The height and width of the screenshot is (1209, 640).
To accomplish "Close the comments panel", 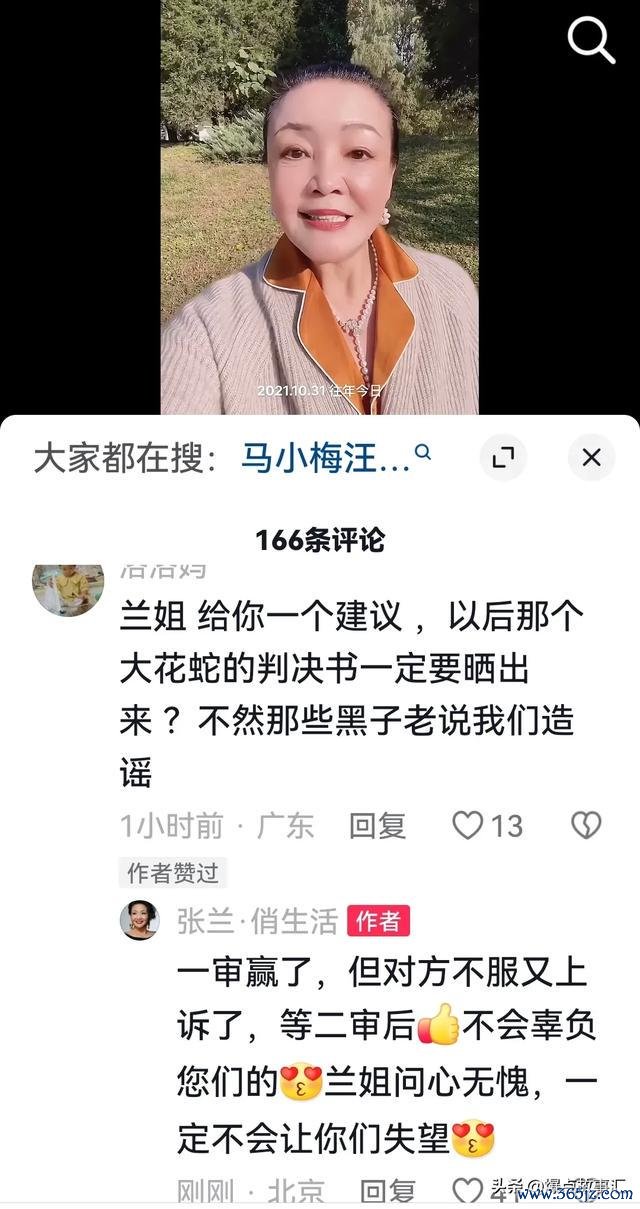I will point(591,458).
